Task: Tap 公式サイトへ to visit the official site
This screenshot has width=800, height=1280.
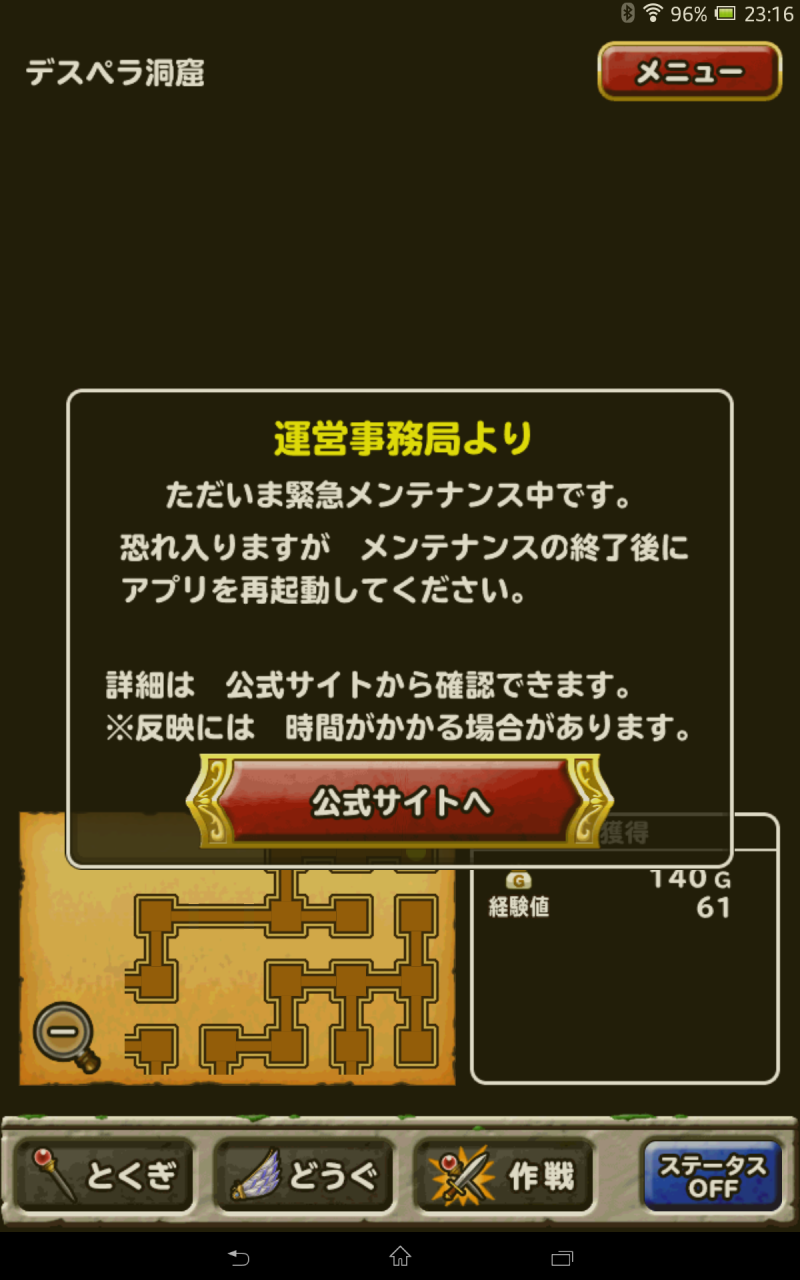Action: (x=400, y=802)
